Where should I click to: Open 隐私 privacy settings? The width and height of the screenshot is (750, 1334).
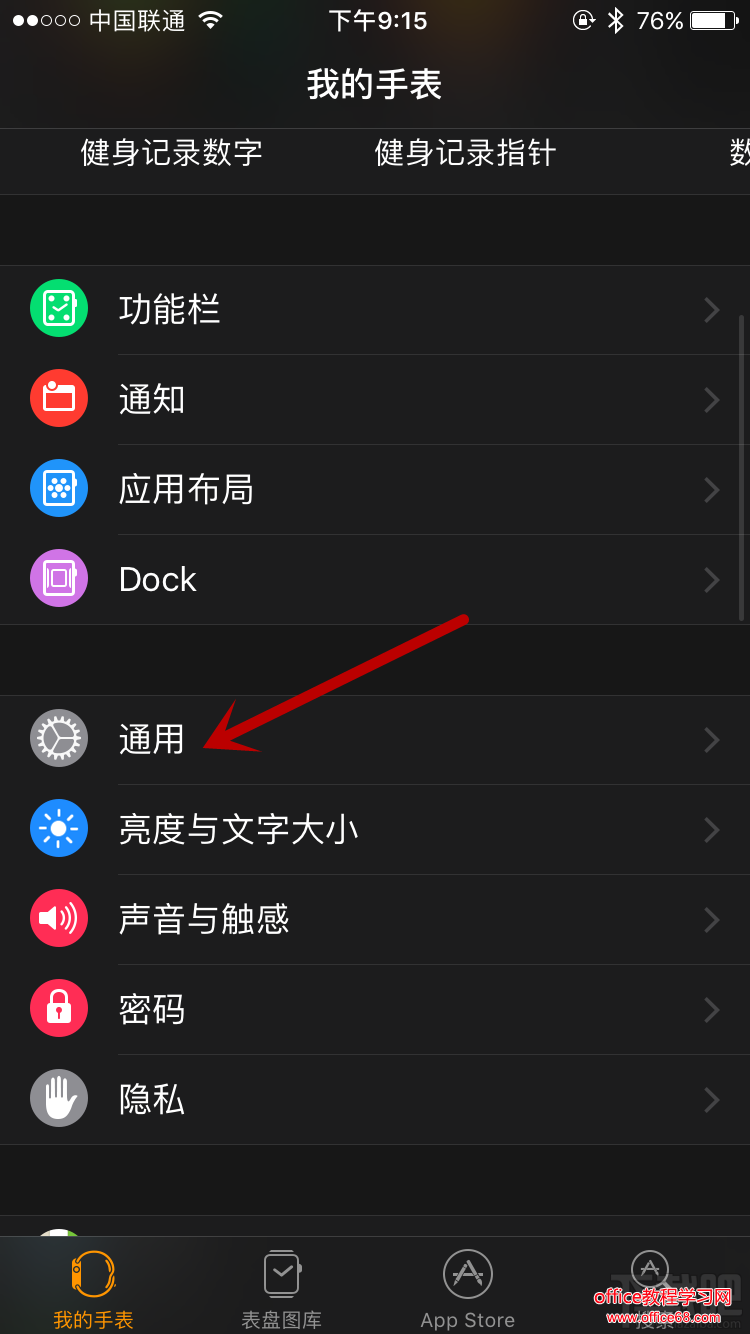[x=375, y=1100]
